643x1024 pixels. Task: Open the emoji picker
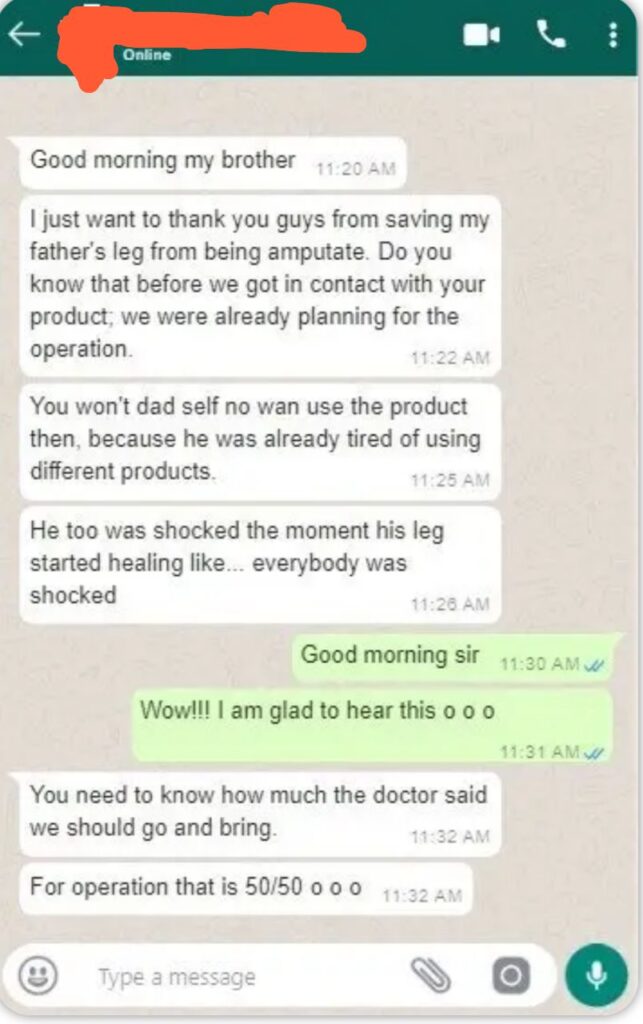[x=38, y=975]
